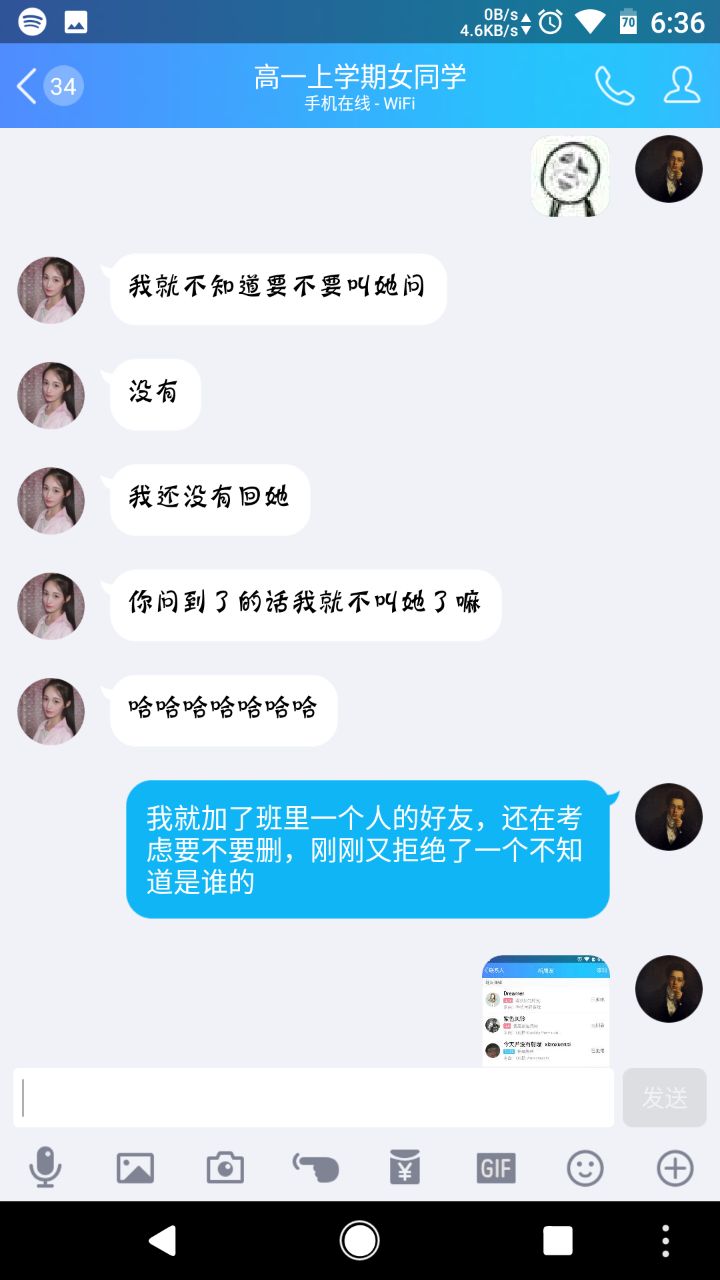720x1280 pixels.
Task: Open the photo gallery picker
Action: (135, 1167)
